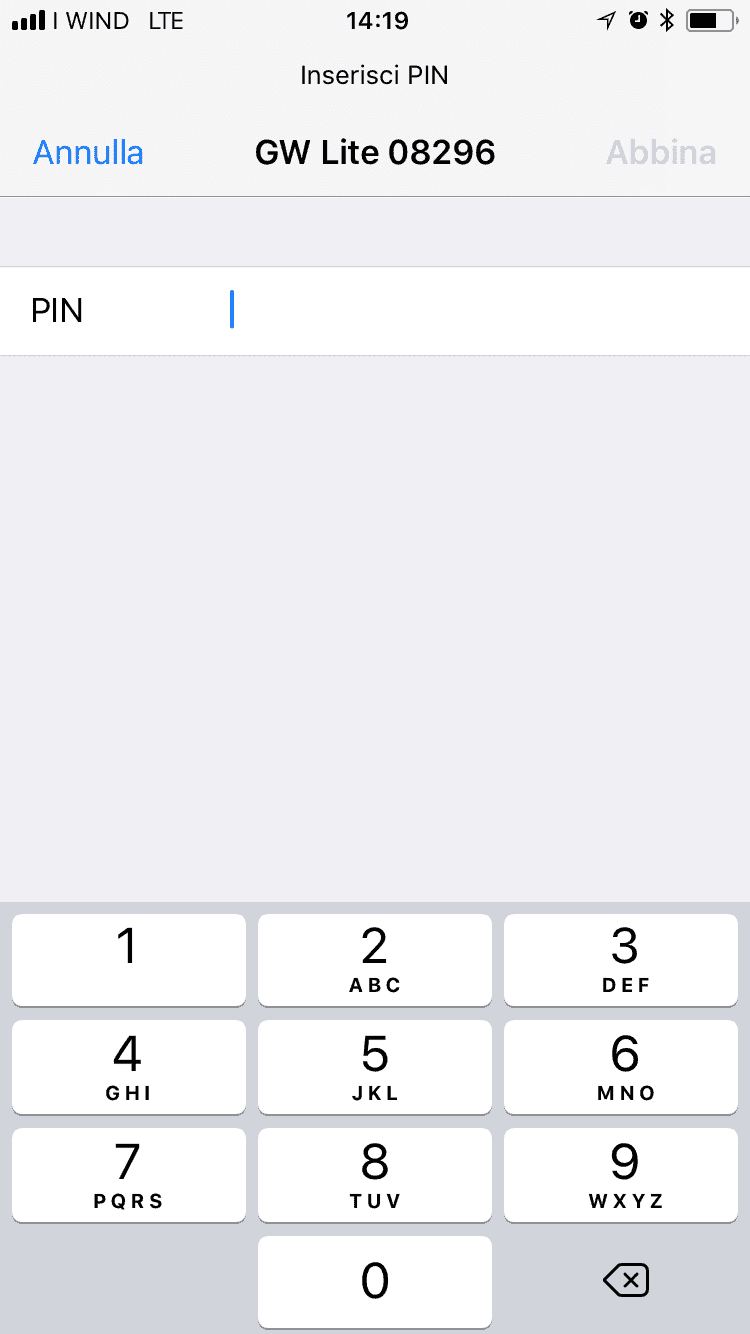Tap the Abbina pair button
Viewport: 750px width, 1334px height.
tap(661, 153)
